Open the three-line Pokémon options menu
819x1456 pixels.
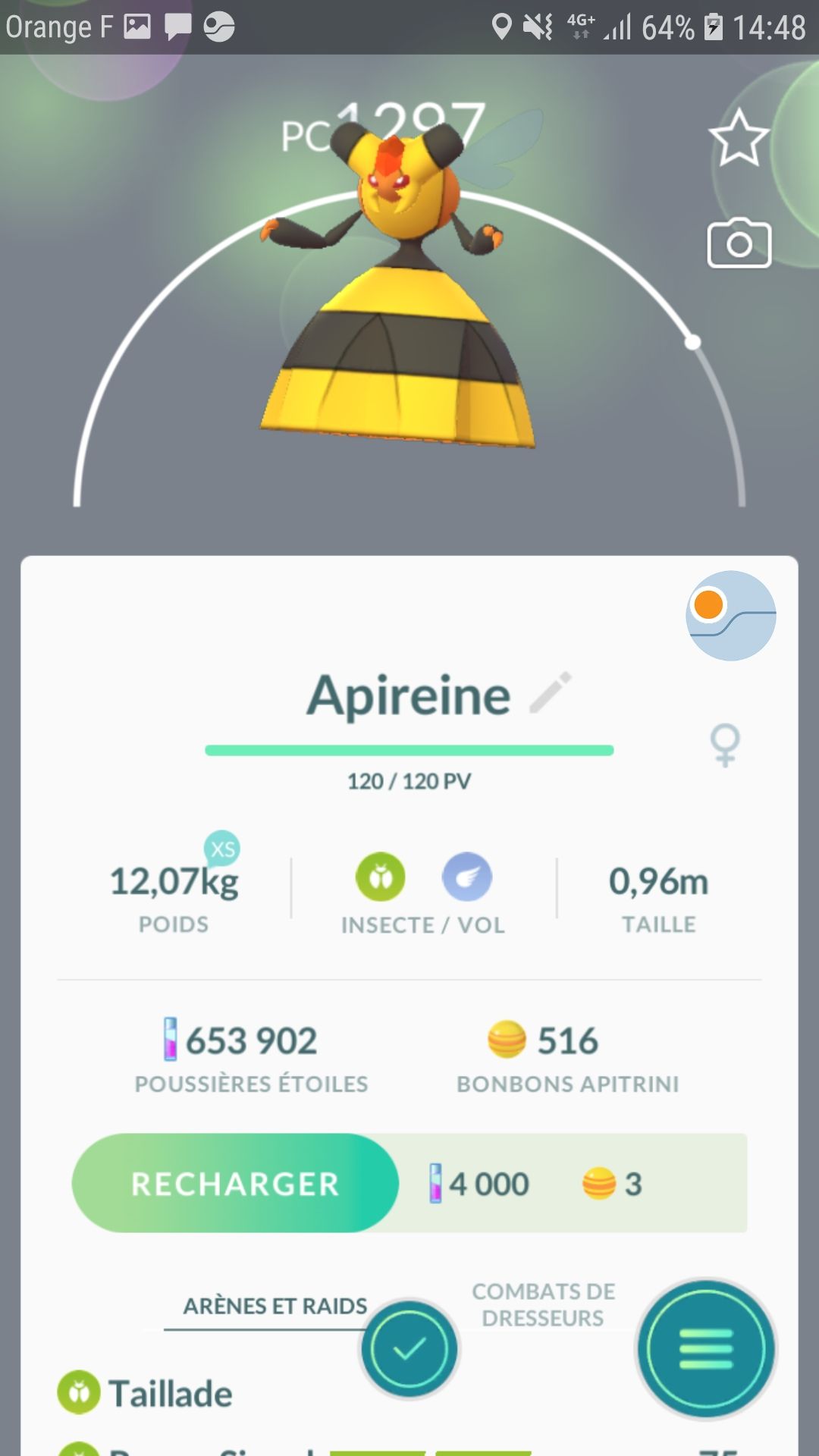pos(706,1348)
